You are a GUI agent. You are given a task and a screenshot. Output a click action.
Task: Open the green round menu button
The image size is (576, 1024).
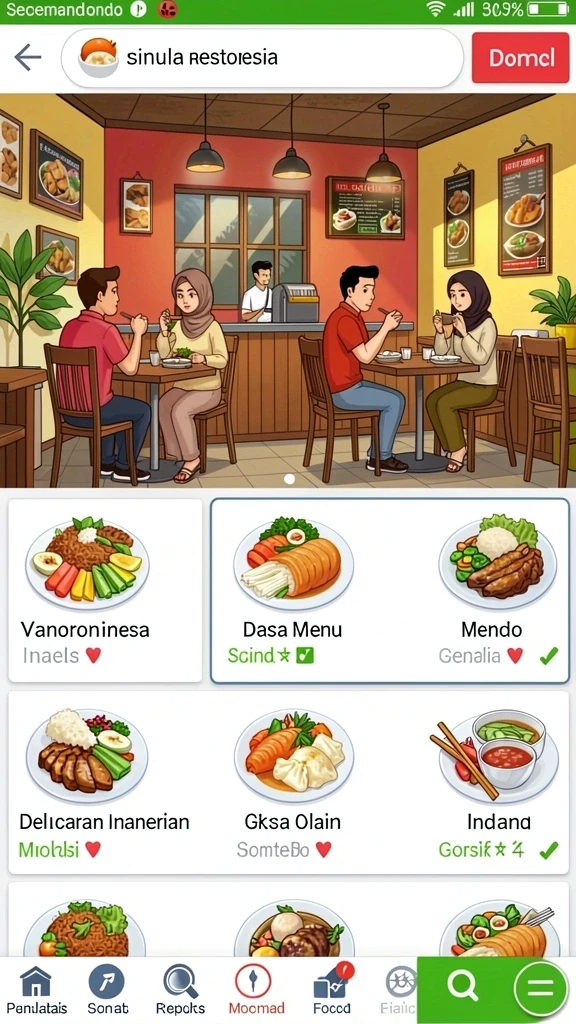(x=540, y=988)
